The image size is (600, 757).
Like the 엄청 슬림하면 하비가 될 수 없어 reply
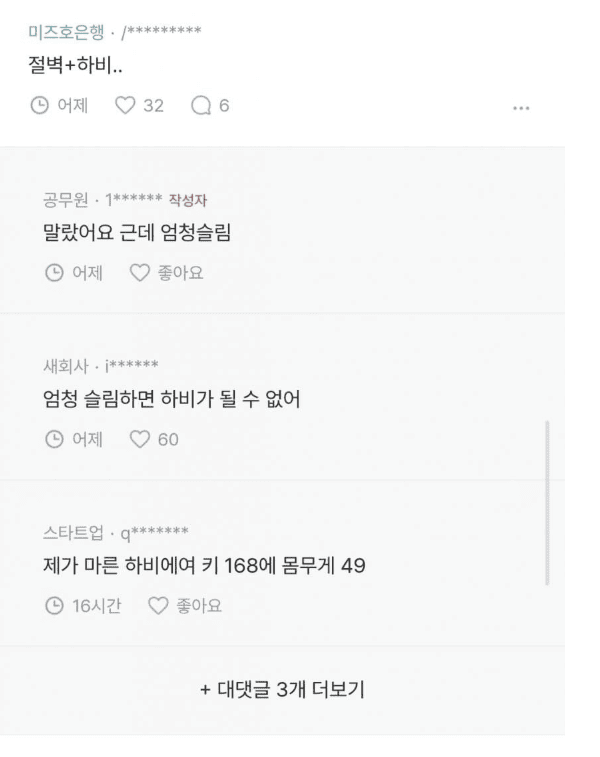tap(140, 439)
